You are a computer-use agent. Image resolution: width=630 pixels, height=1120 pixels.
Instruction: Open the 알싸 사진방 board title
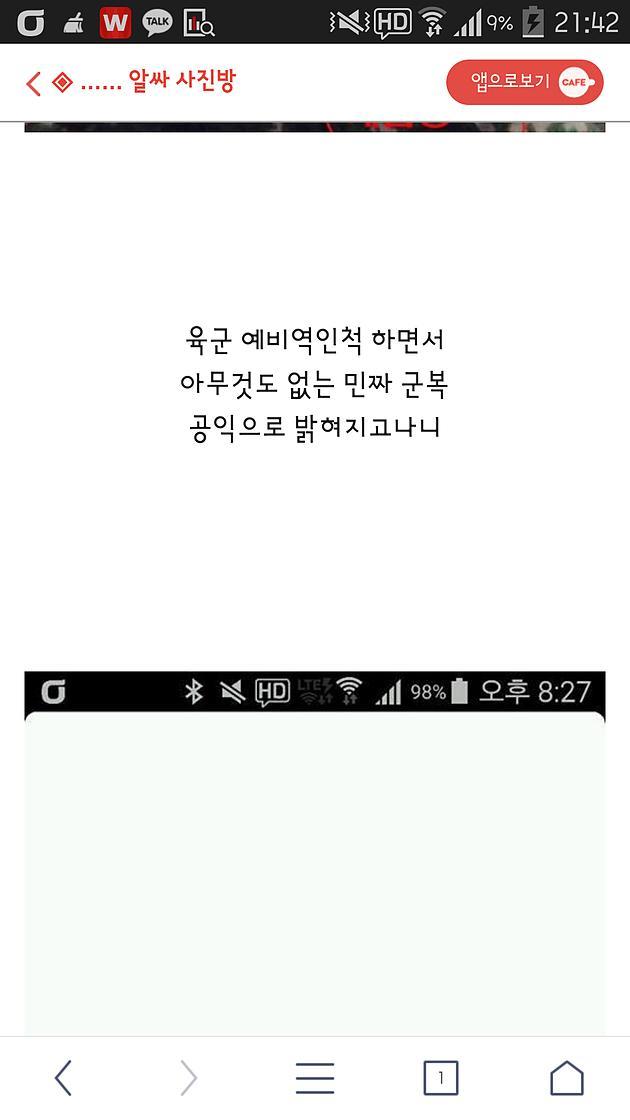tap(180, 82)
